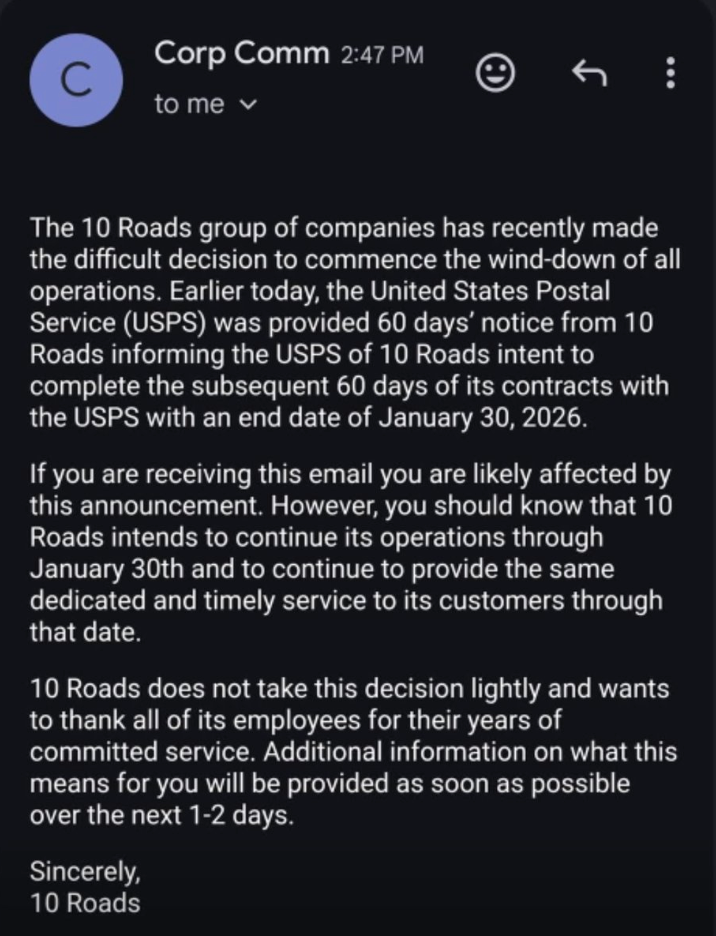Add an emoji reaction to the email
The width and height of the screenshot is (716, 936).
click(x=495, y=73)
